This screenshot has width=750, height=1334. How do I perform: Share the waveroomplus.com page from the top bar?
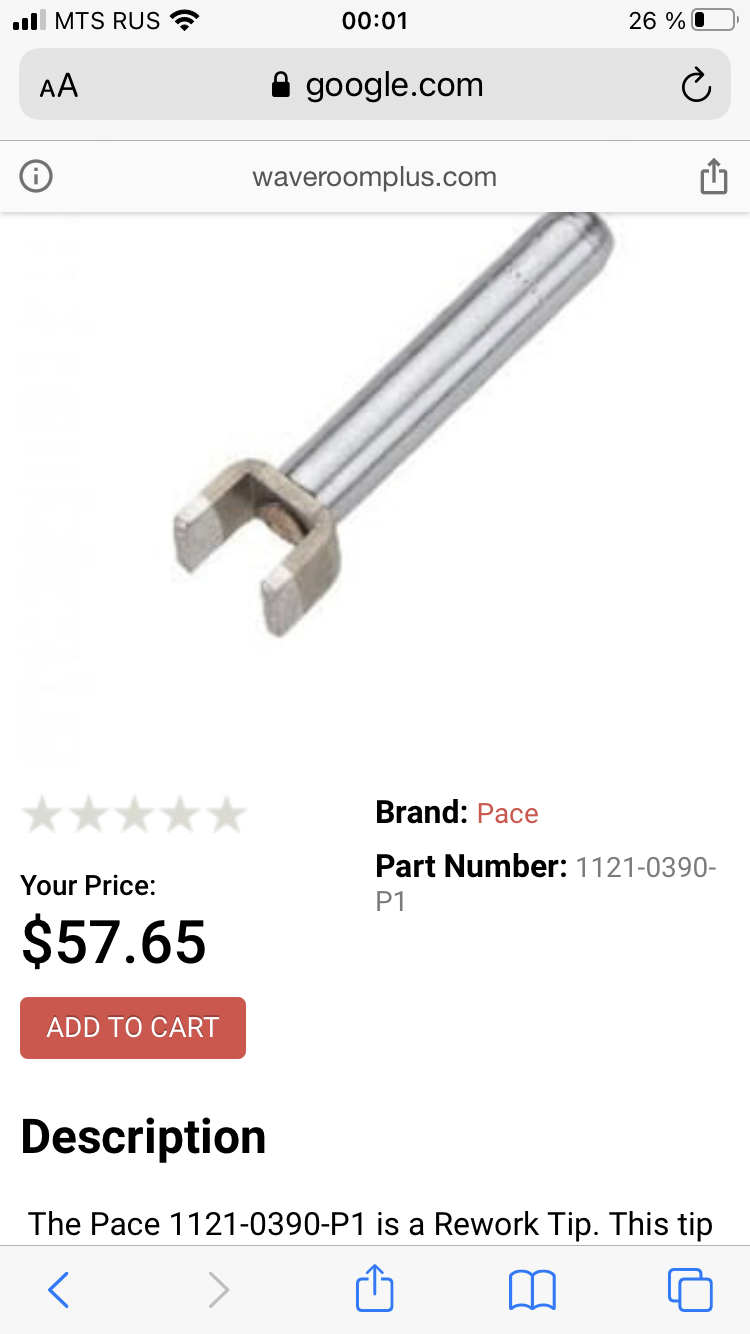click(713, 177)
